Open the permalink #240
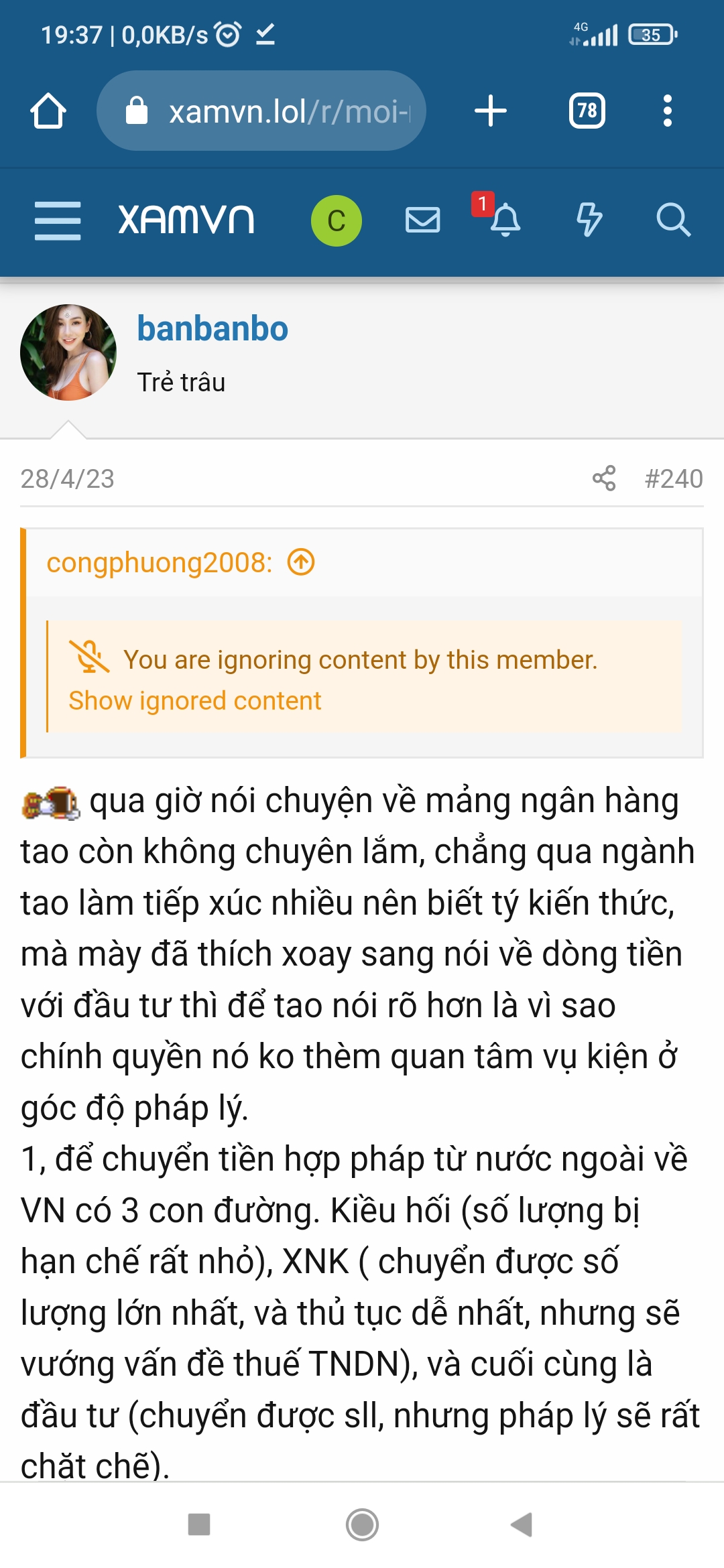 tap(673, 478)
